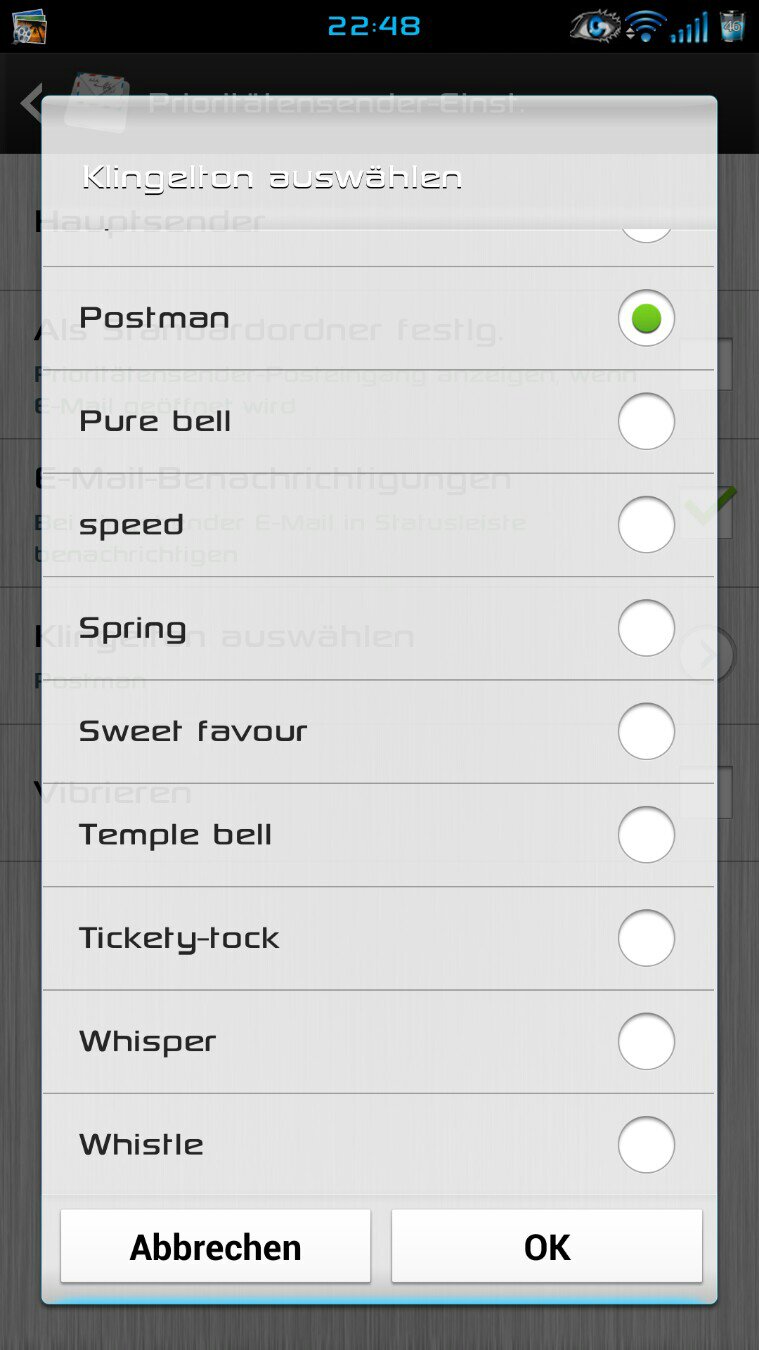The width and height of the screenshot is (759, 1350).
Task: Choose Sweet favour ringtone
Action: tap(378, 731)
